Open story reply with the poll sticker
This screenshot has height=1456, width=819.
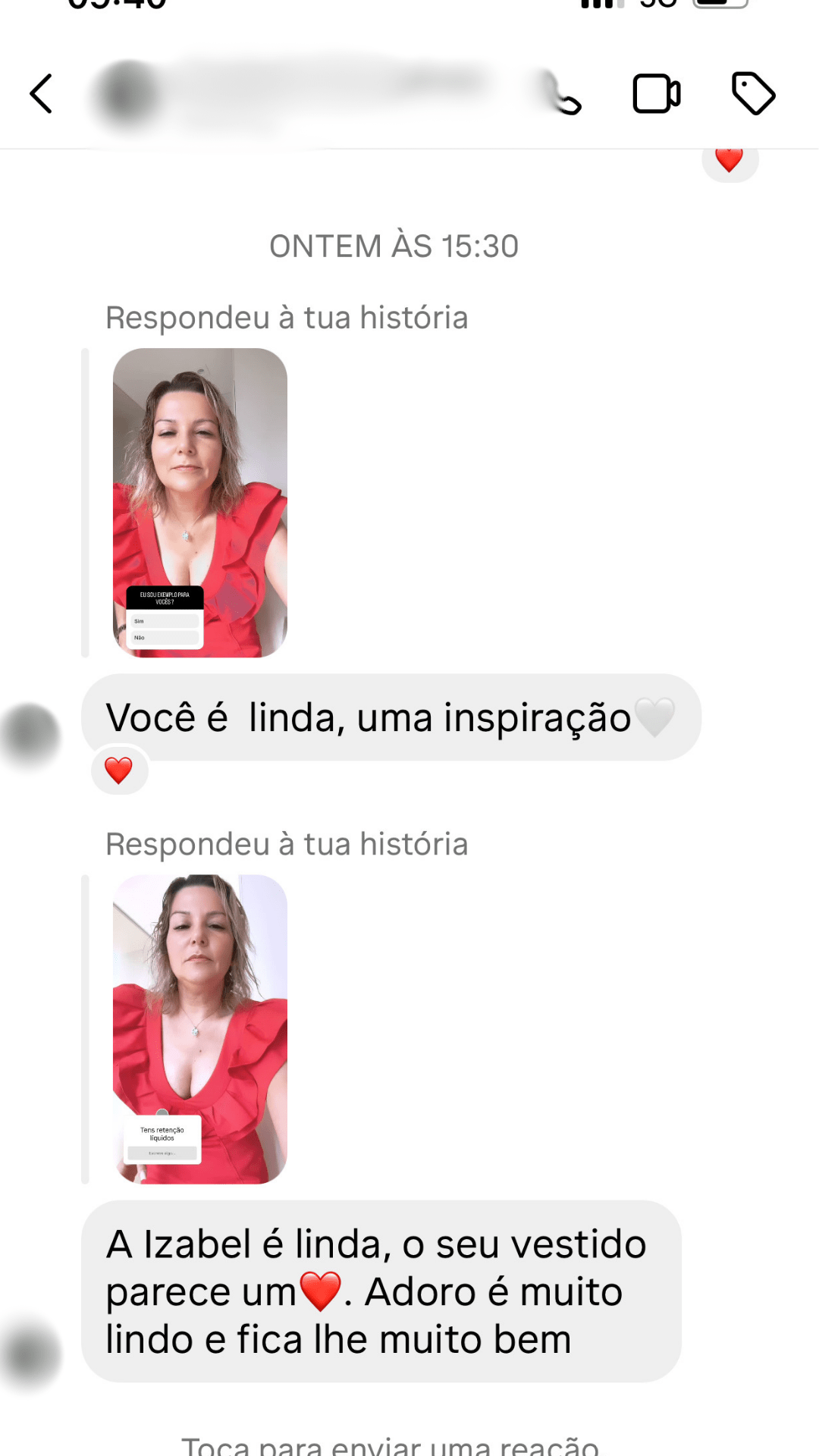tap(199, 502)
